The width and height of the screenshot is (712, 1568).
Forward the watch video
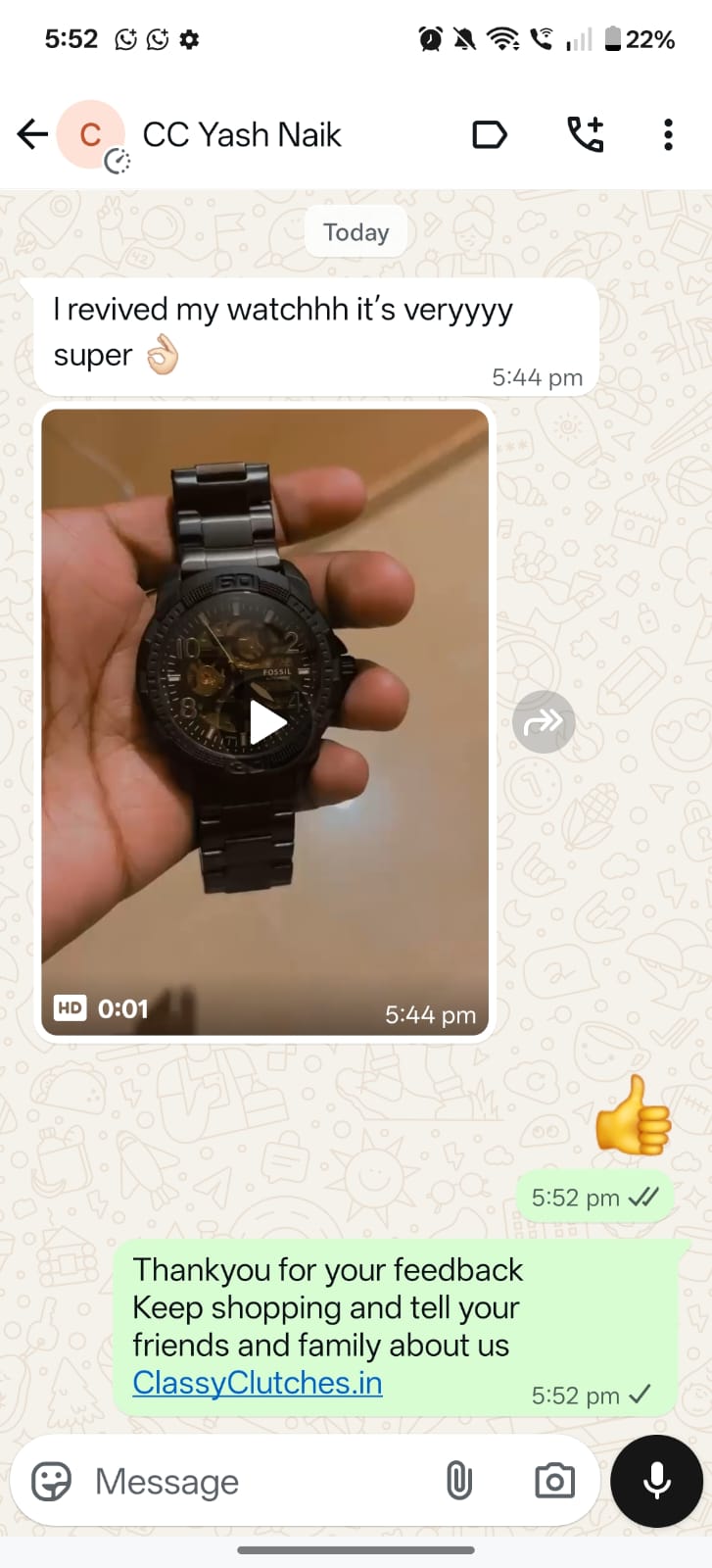544,722
